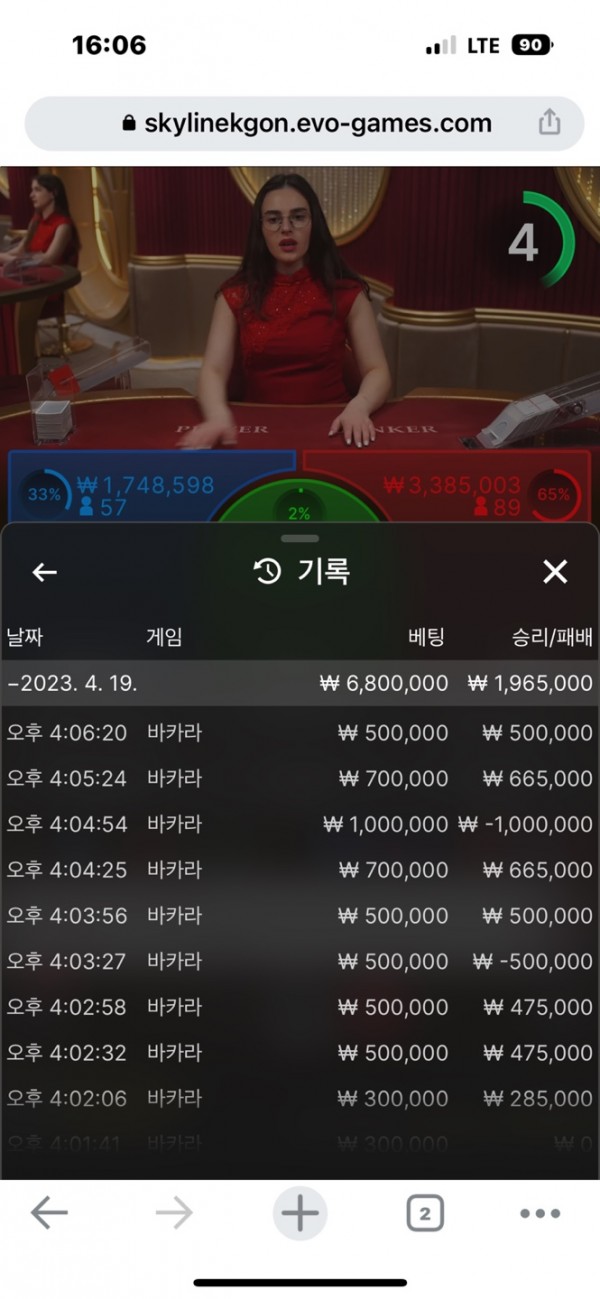Open the browser more options menu
The width and height of the screenshot is (600, 1299).
pos(540,1213)
